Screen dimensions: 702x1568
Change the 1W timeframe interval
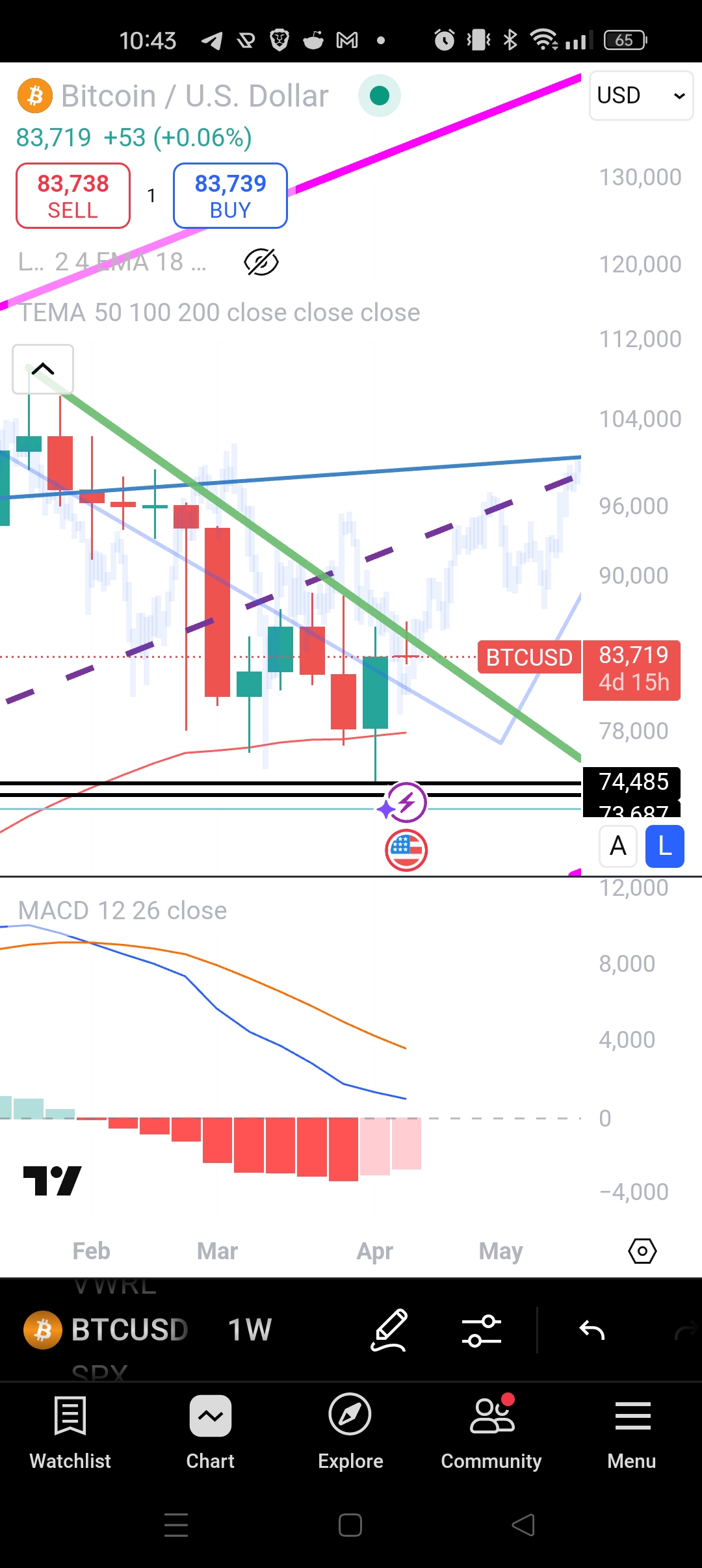click(250, 1330)
